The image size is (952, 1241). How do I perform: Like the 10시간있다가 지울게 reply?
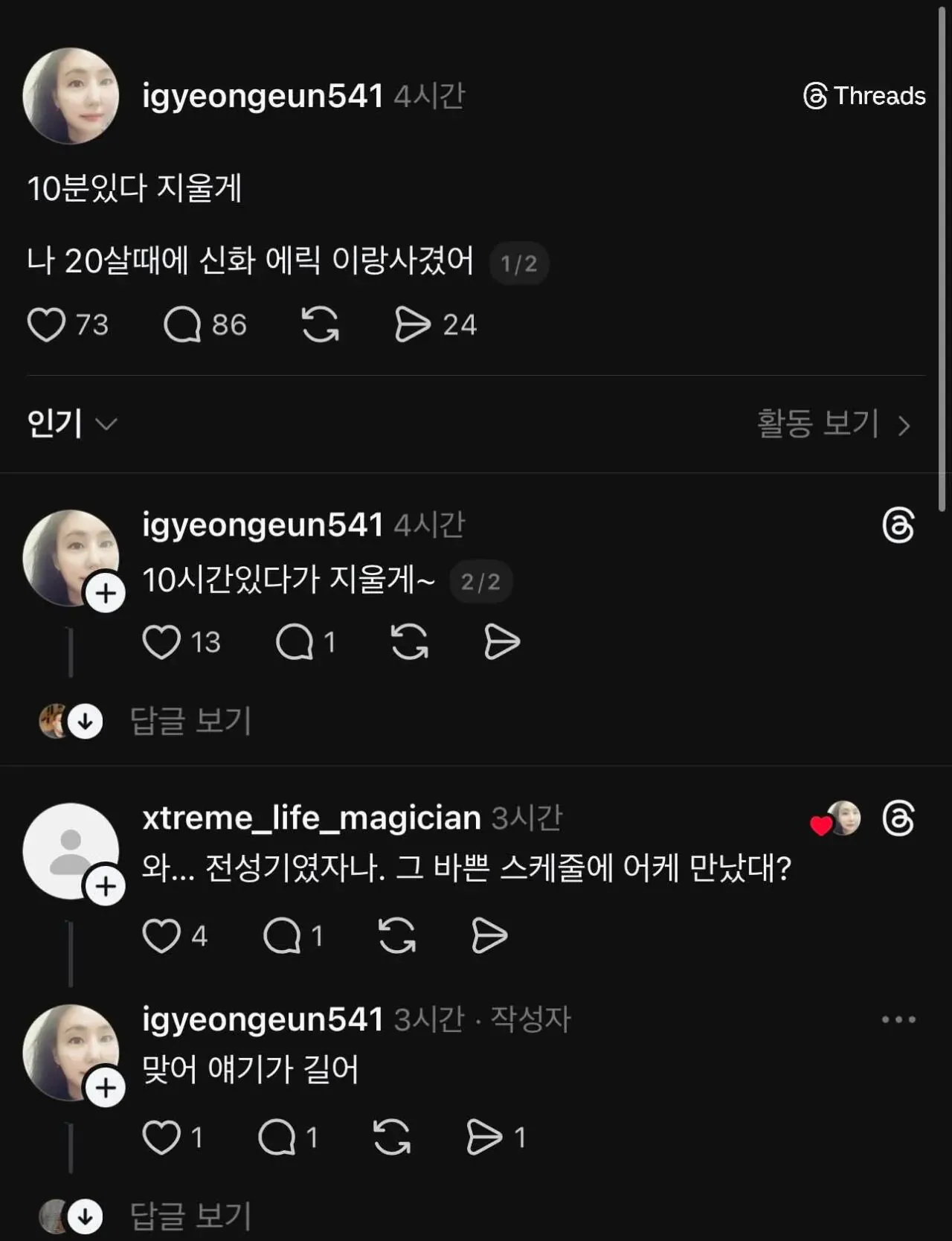(x=161, y=642)
